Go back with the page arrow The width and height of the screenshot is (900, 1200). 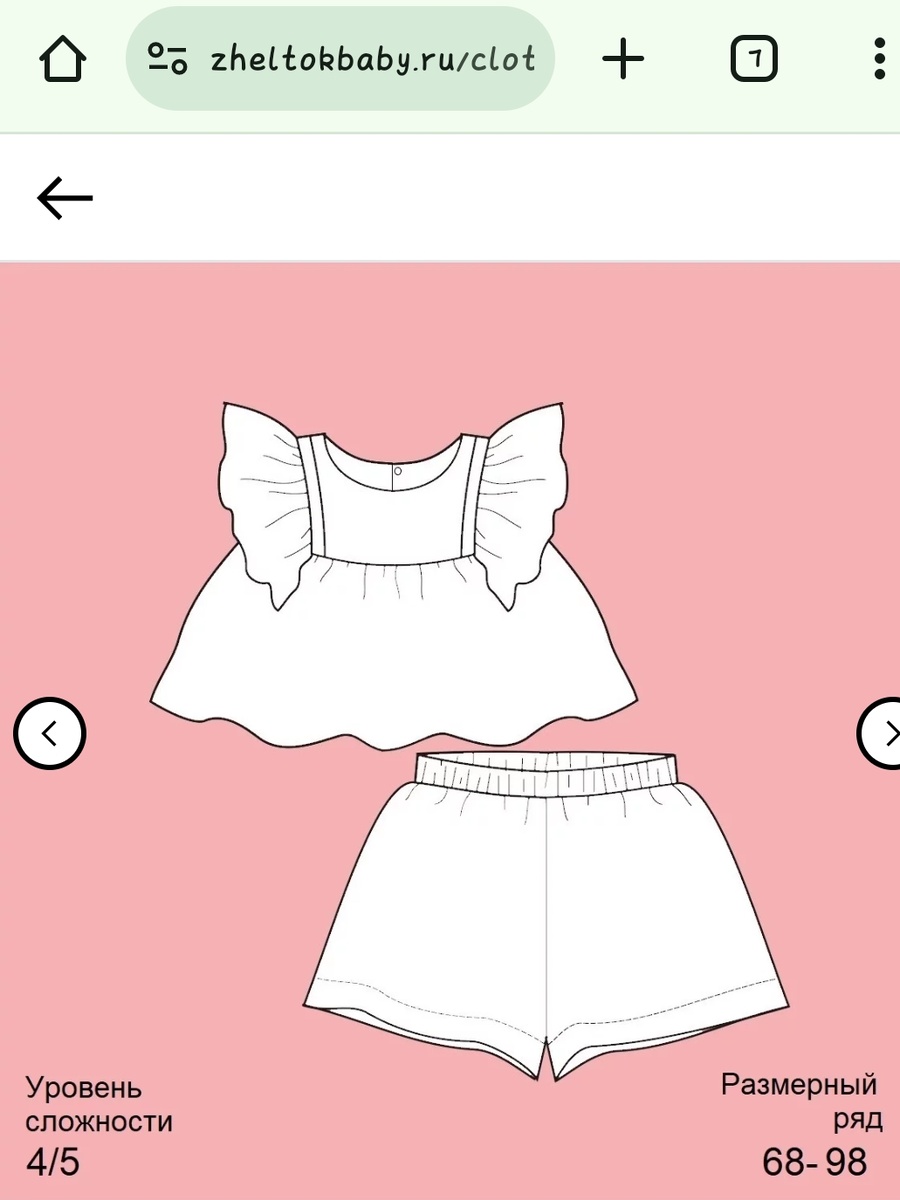point(65,198)
